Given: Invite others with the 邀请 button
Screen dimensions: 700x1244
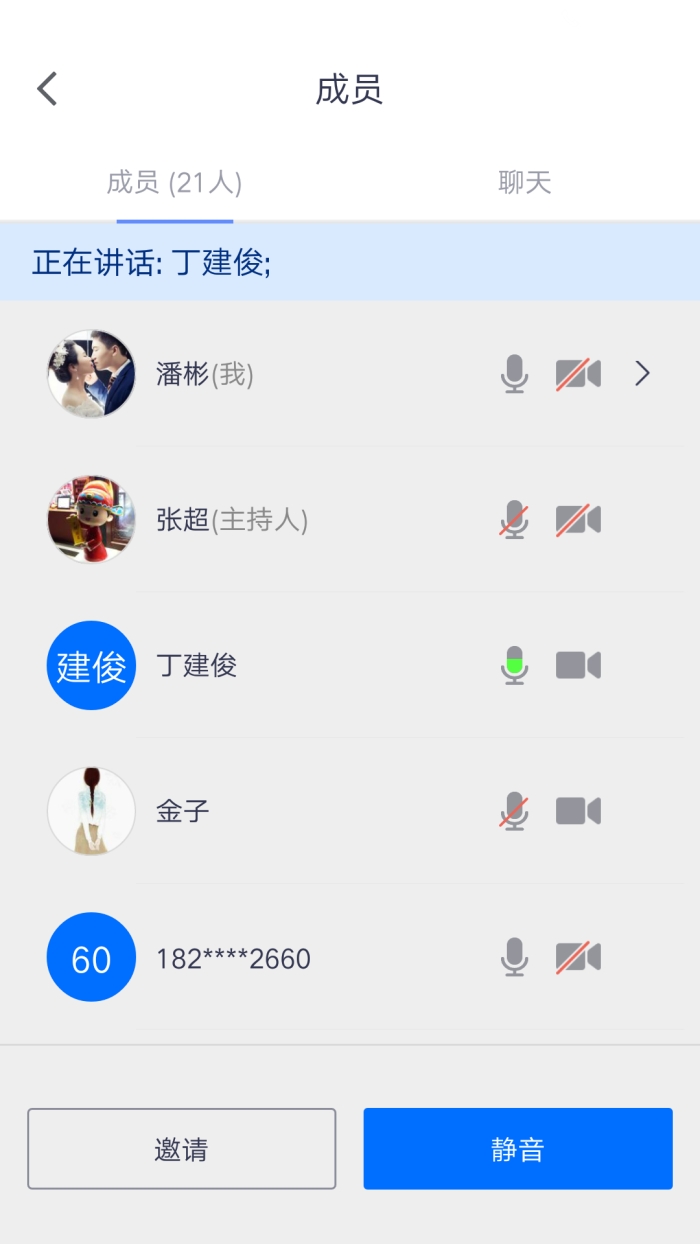Looking at the screenshot, I should coord(181,1149).
